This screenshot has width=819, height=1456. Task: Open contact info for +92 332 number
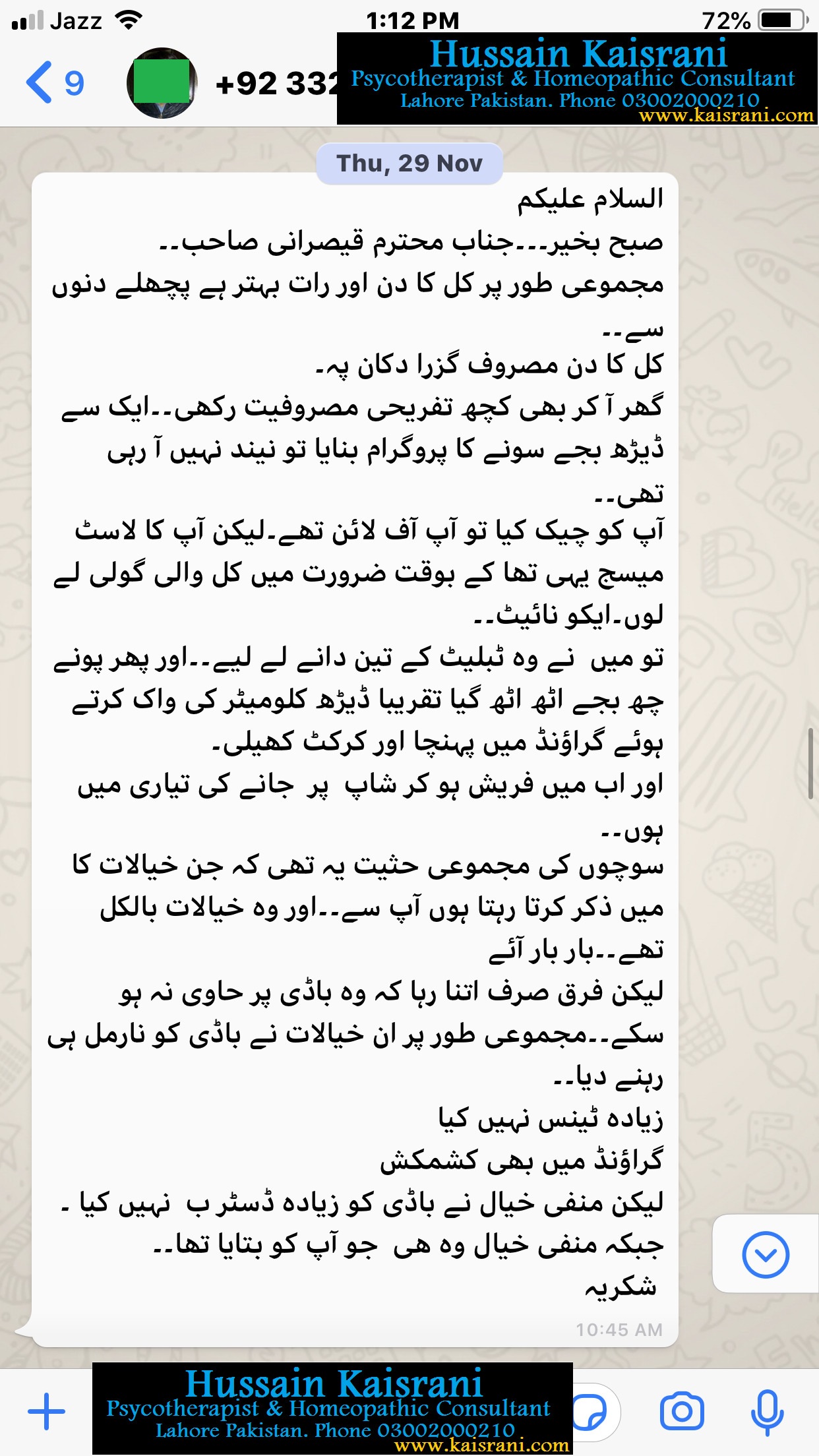pos(277,84)
